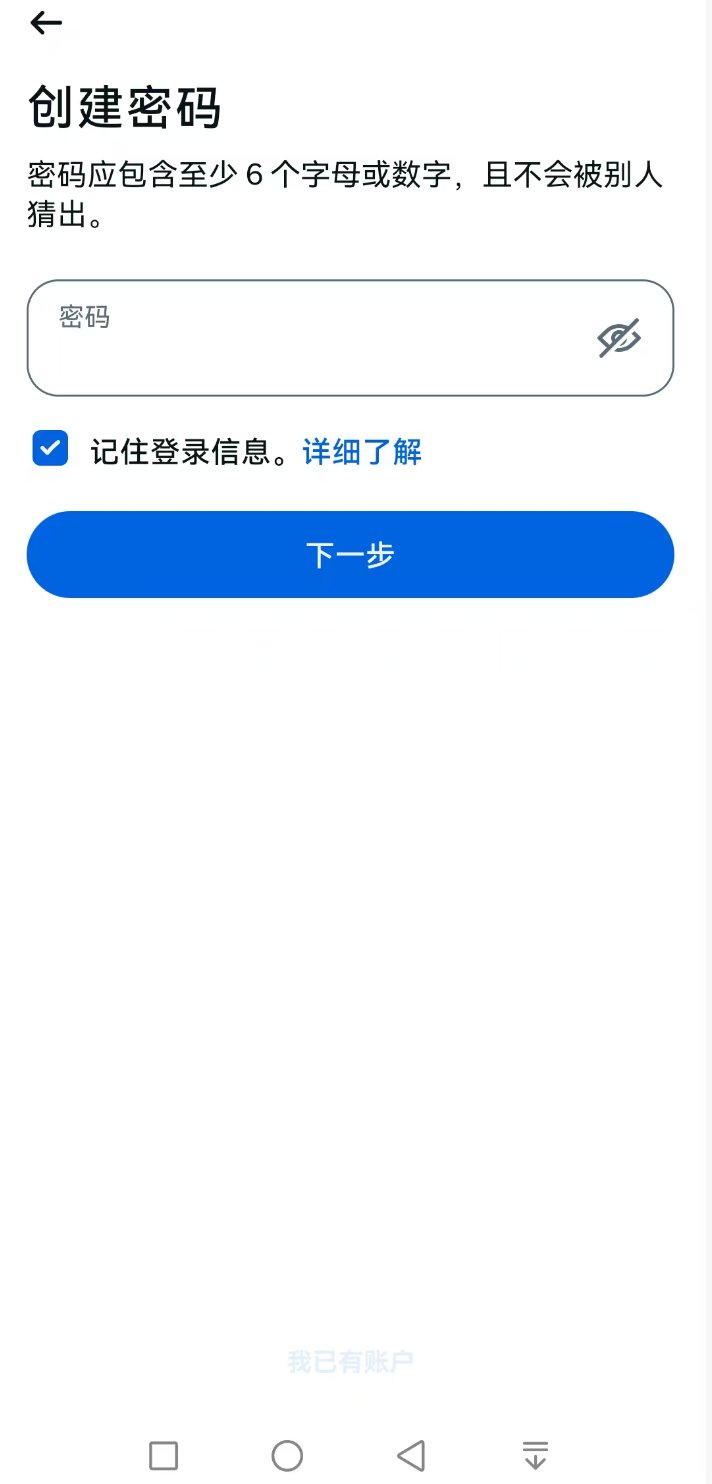Open the 详细了解 link
Screen dimensions: 712x1484
click(362, 452)
